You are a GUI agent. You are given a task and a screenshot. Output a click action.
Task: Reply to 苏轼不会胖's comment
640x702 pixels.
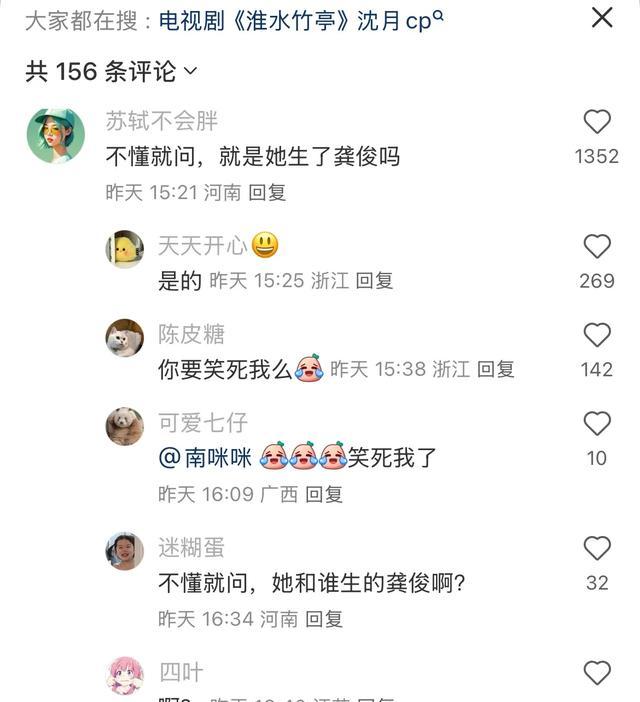coord(267,193)
